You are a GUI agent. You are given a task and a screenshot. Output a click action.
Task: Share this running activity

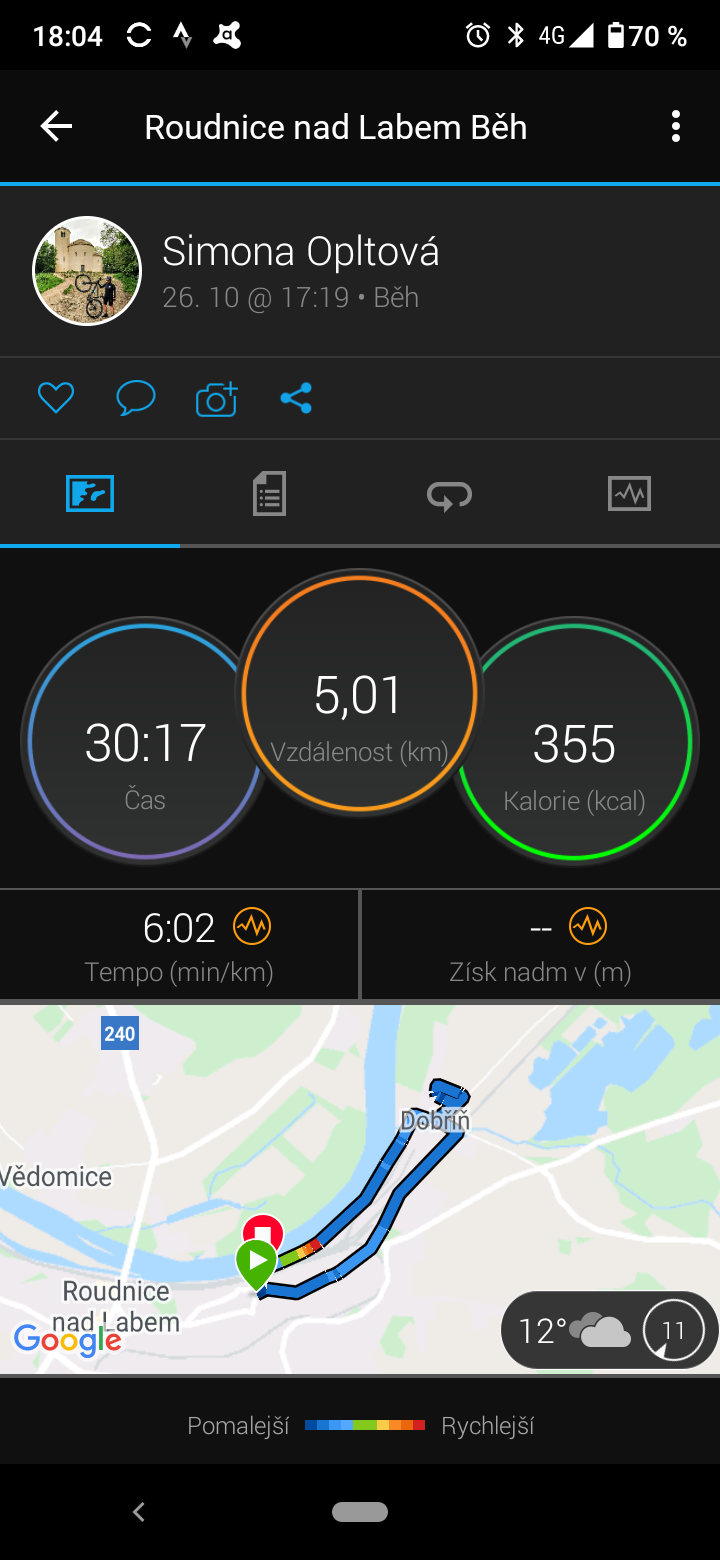pyautogui.click(x=296, y=399)
